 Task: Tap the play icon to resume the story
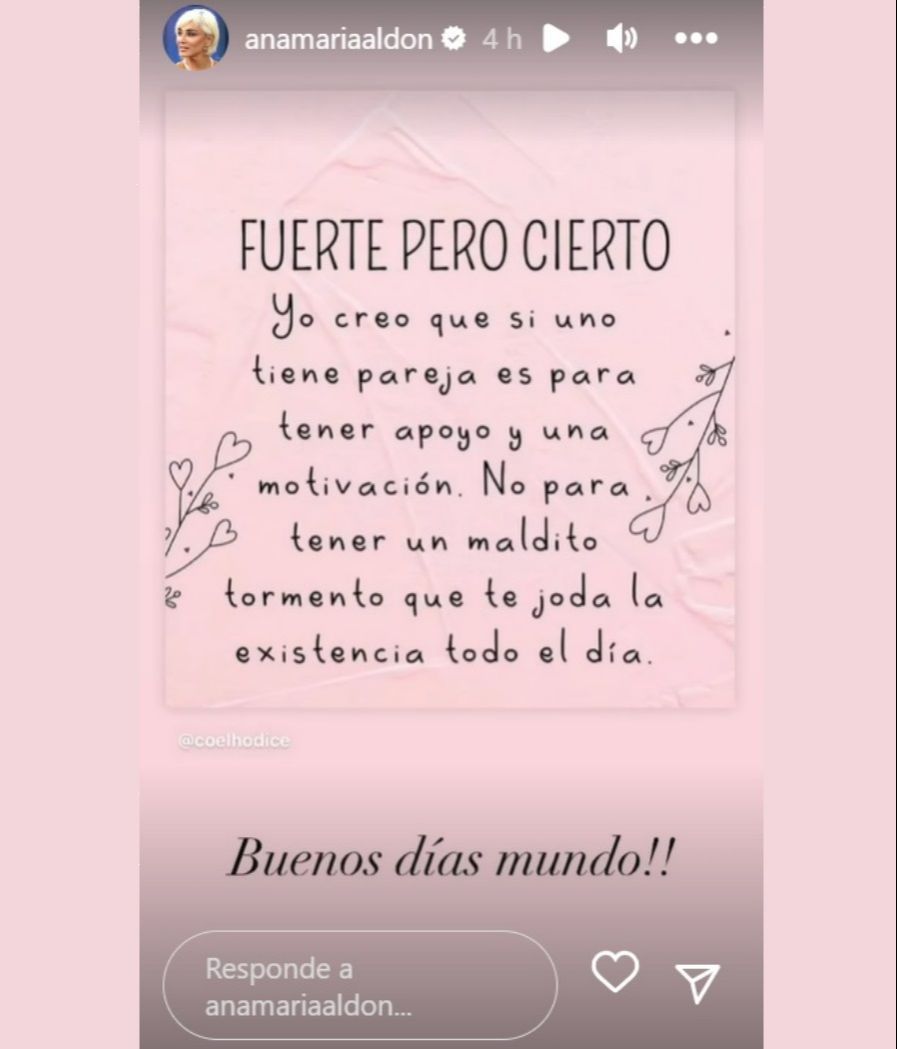[557, 38]
